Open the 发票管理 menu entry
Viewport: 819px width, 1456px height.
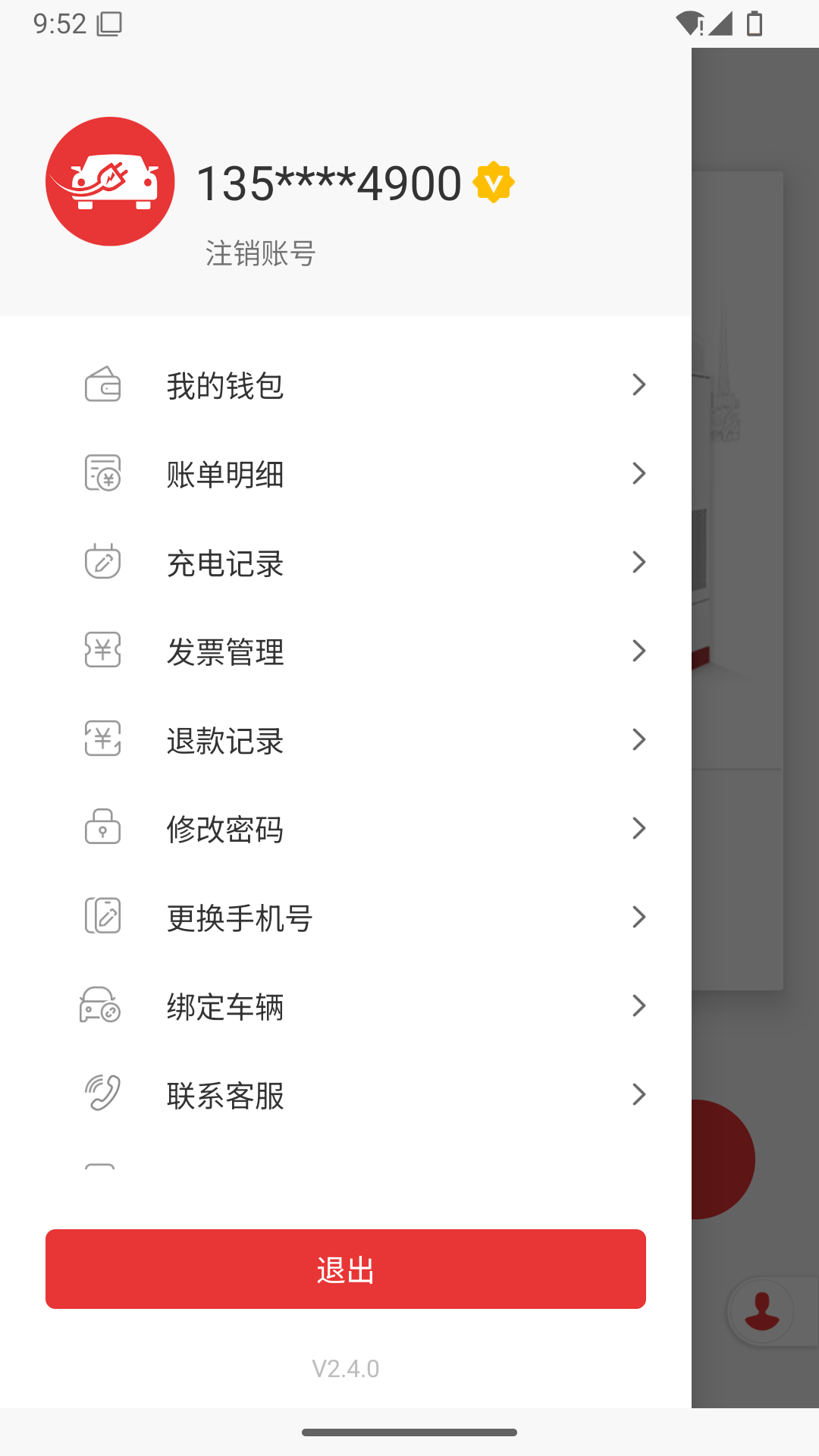[224, 652]
